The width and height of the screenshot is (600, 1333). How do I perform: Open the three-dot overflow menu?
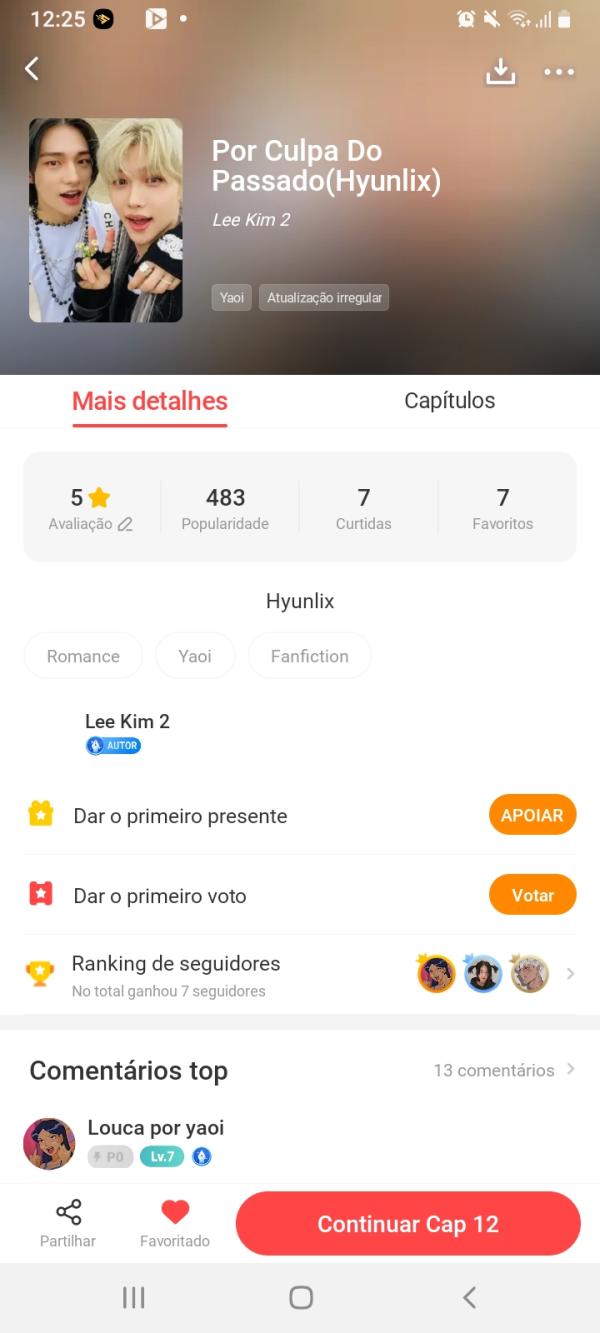click(x=559, y=71)
